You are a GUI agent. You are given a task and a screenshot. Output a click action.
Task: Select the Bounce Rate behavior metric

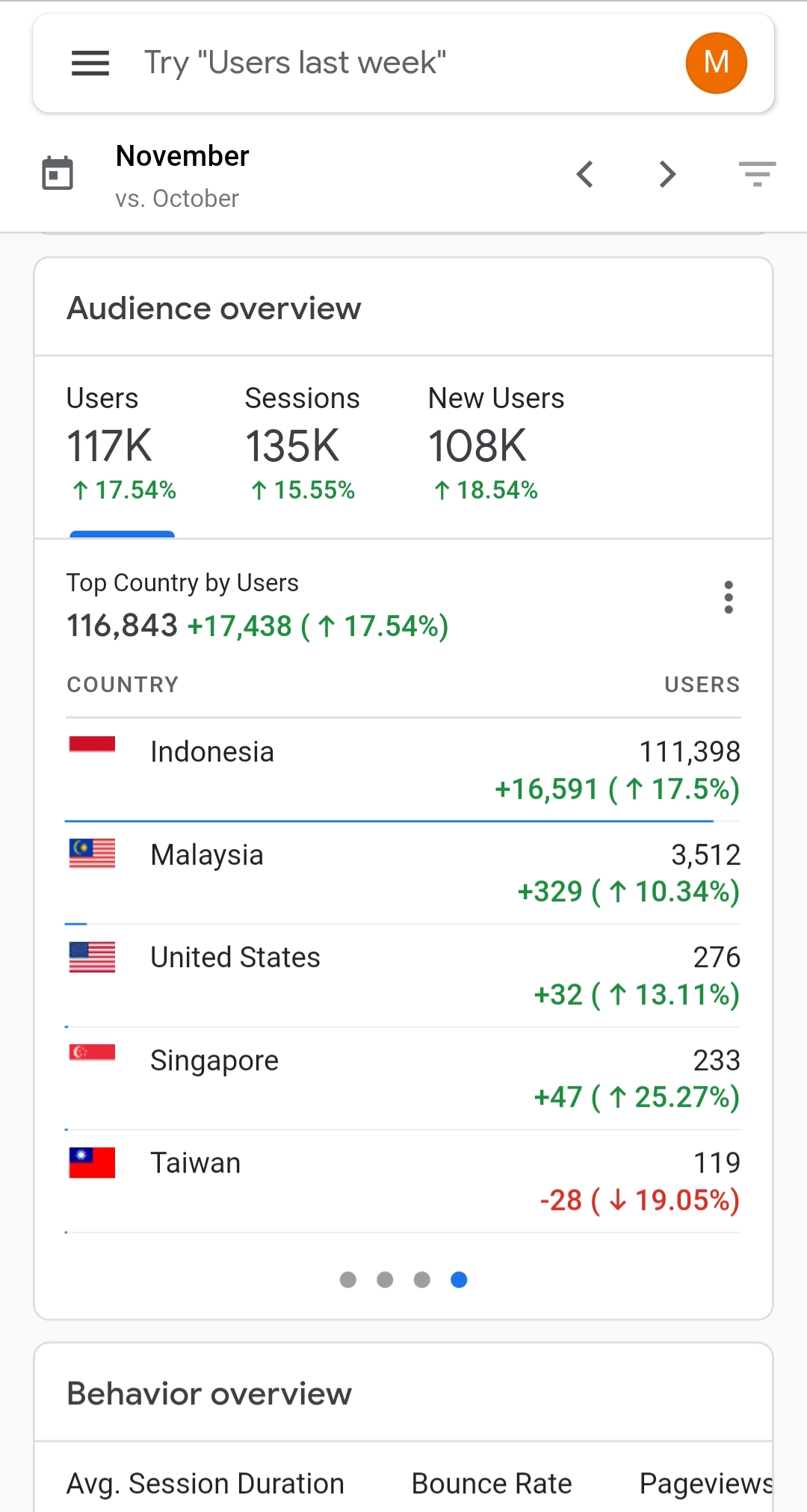(492, 1484)
